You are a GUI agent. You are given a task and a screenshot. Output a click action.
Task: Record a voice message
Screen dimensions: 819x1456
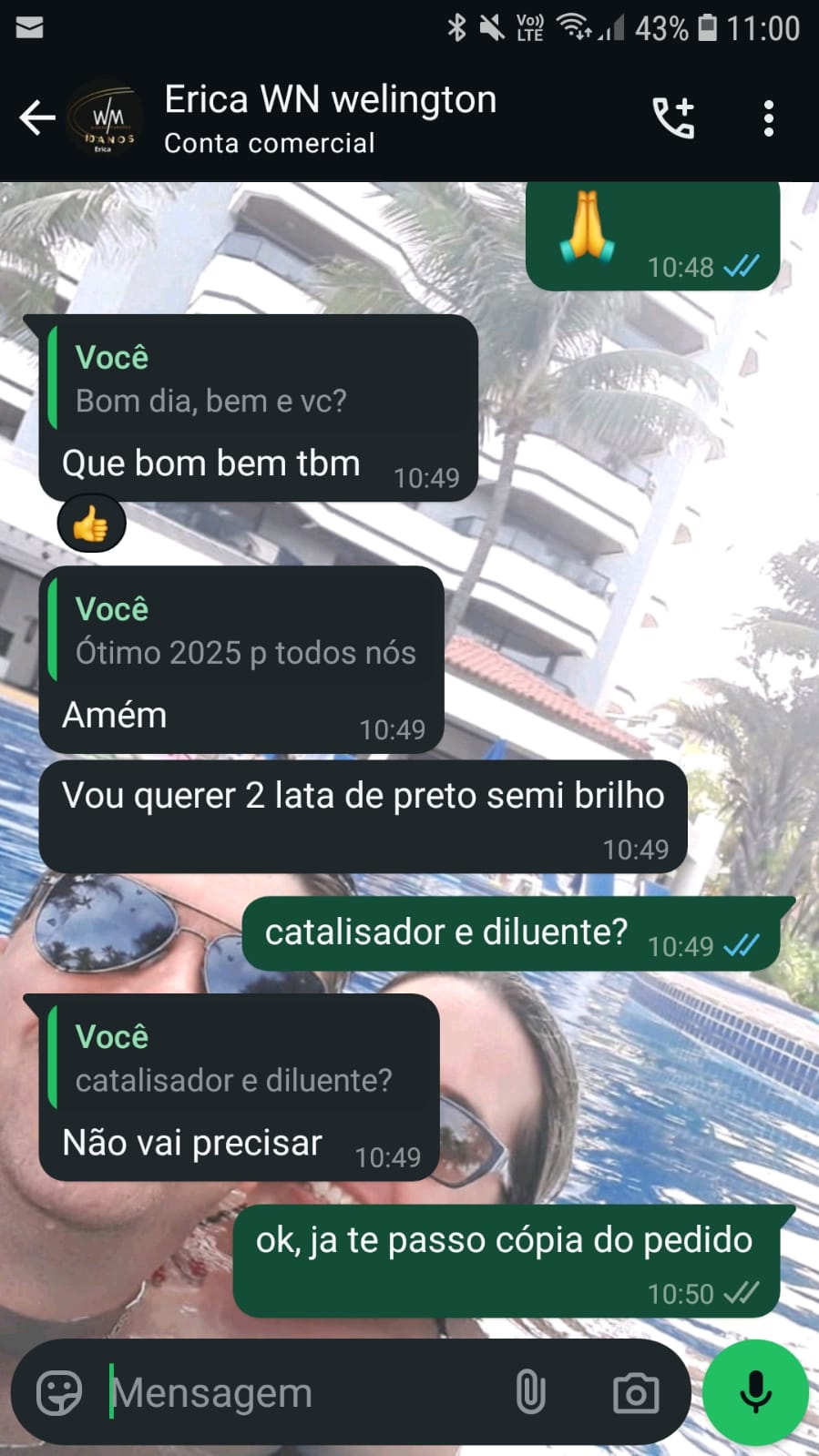(x=755, y=1392)
